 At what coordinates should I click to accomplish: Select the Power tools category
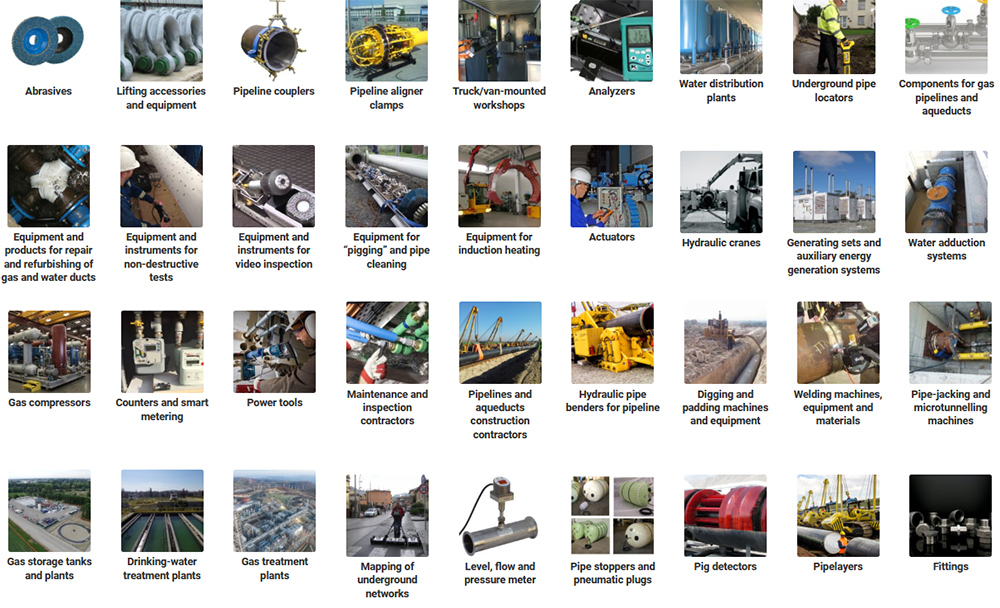coord(274,351)
